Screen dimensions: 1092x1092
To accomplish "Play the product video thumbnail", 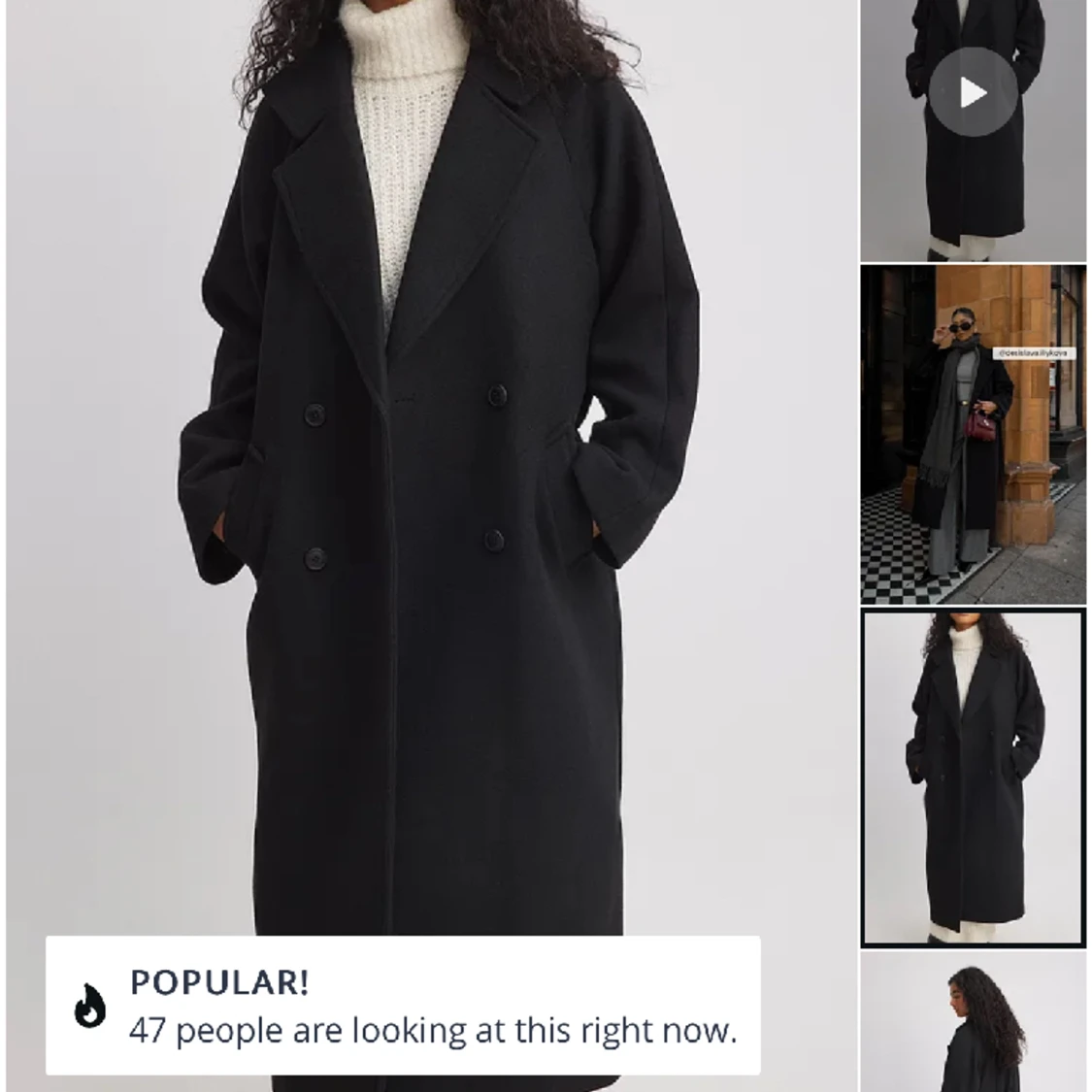I will (973, 93).
